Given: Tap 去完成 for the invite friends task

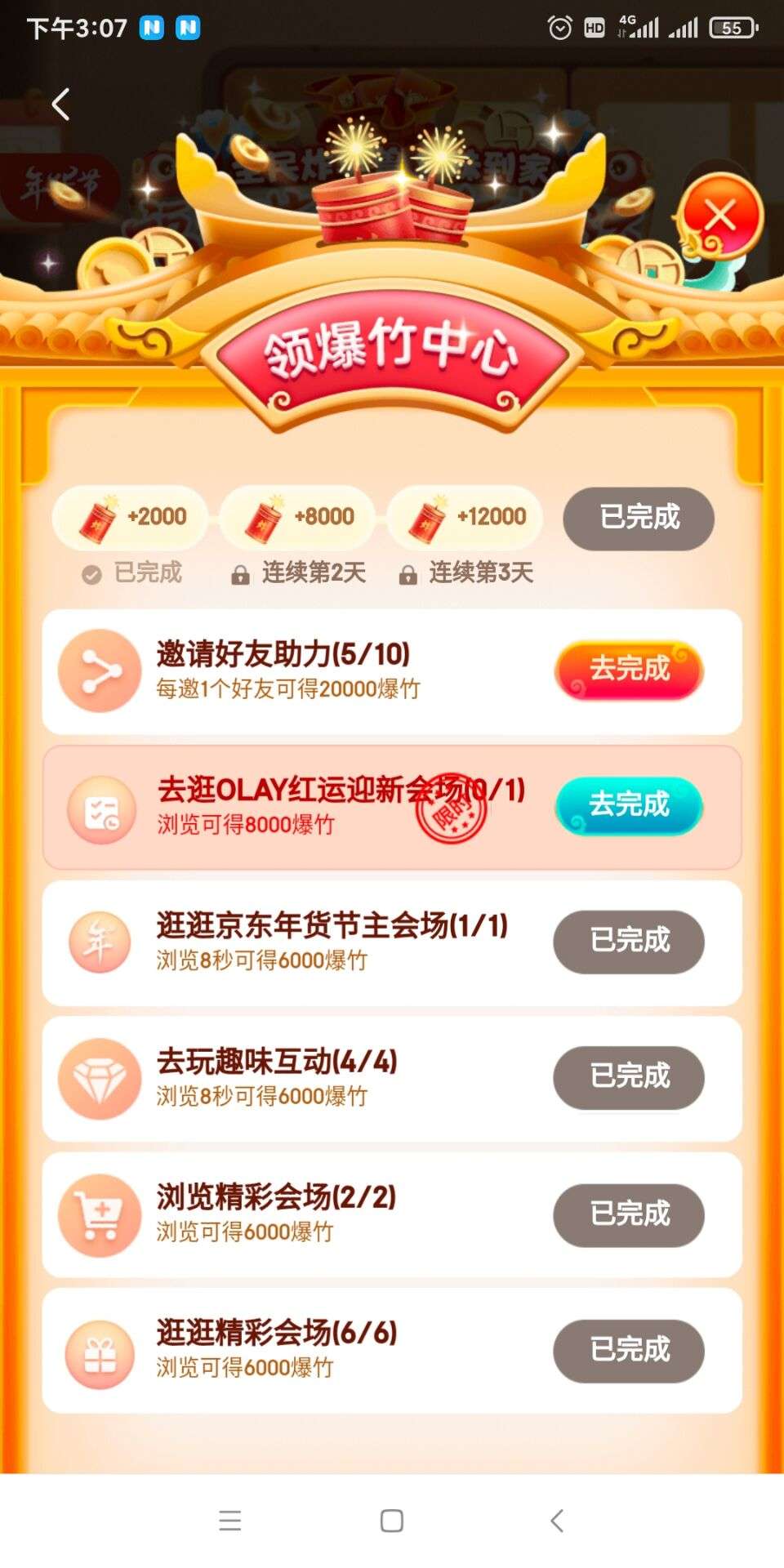Looking at the screenshot, I should click(x=629, y=670).
